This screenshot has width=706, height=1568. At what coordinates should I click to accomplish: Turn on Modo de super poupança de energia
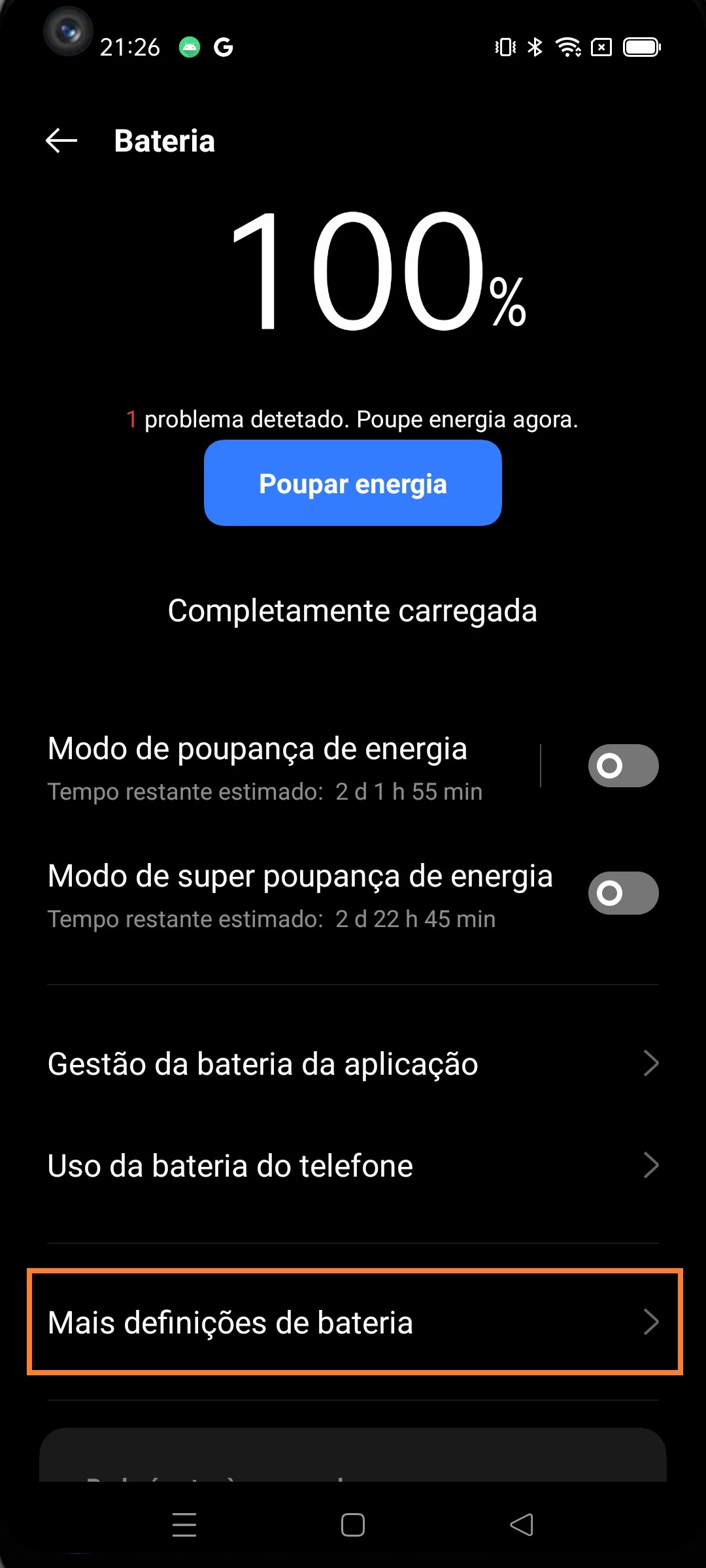(622, 893)
